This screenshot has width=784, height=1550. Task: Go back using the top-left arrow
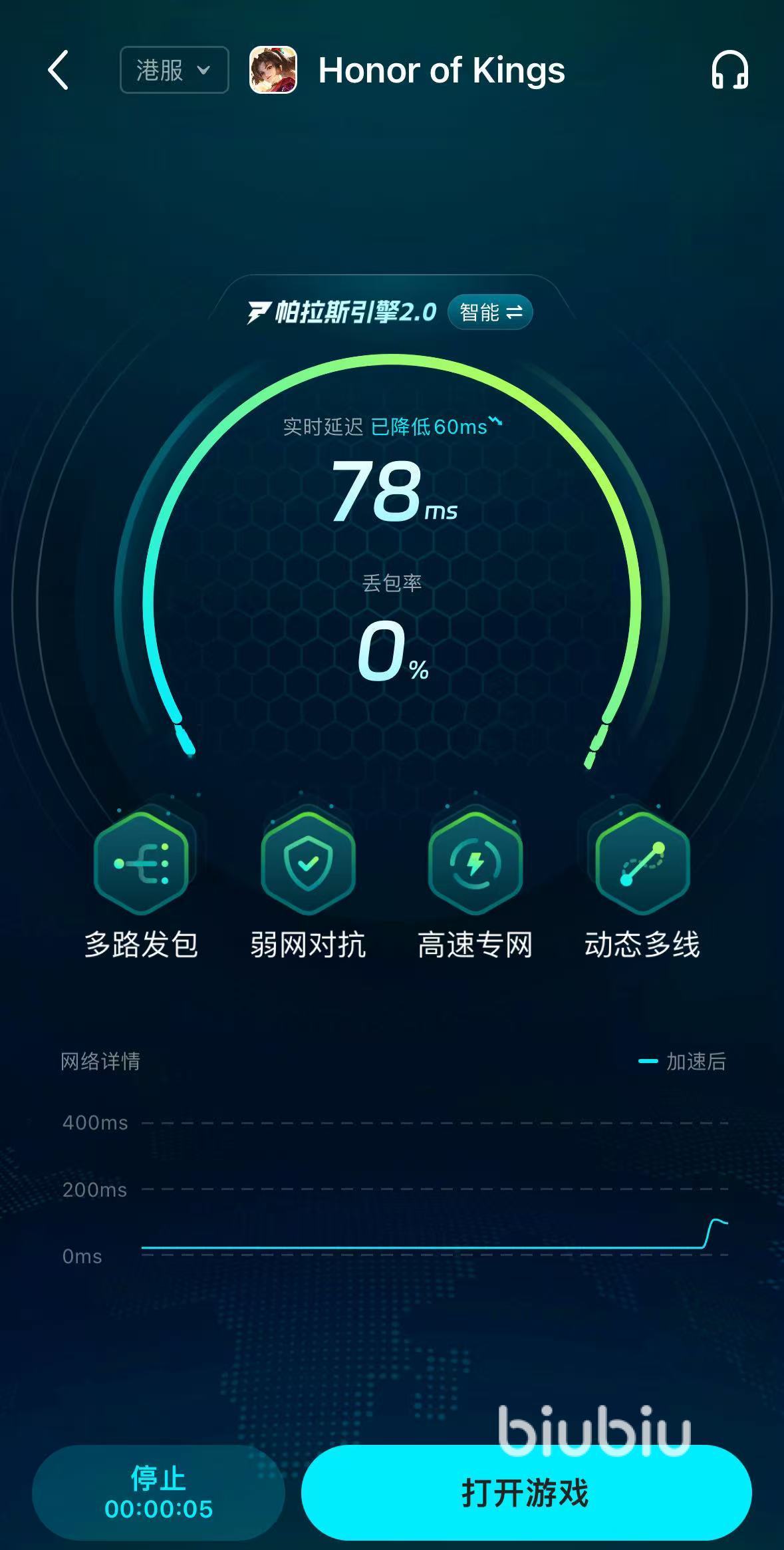click(59, 70)
